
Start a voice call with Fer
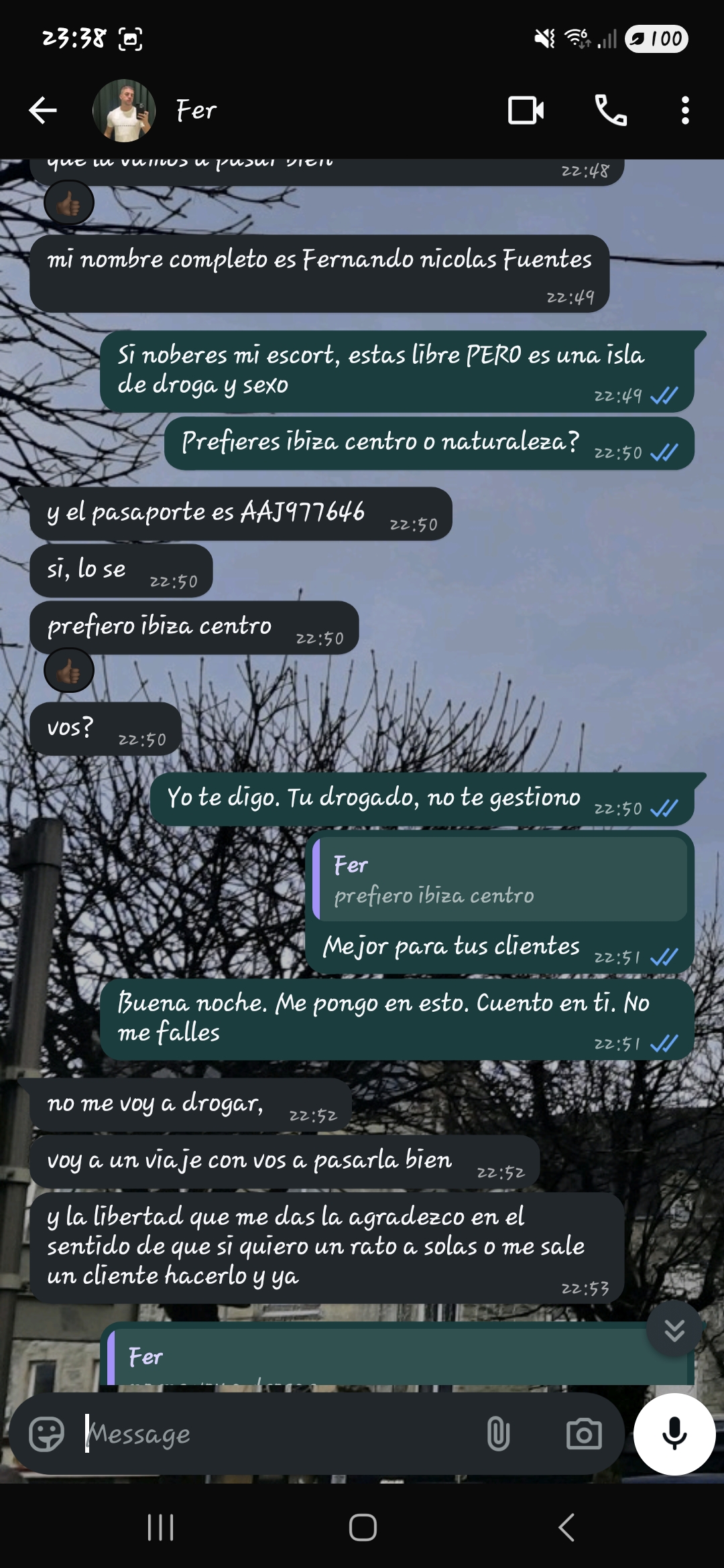pyautogui.click(x=611, y=111)
